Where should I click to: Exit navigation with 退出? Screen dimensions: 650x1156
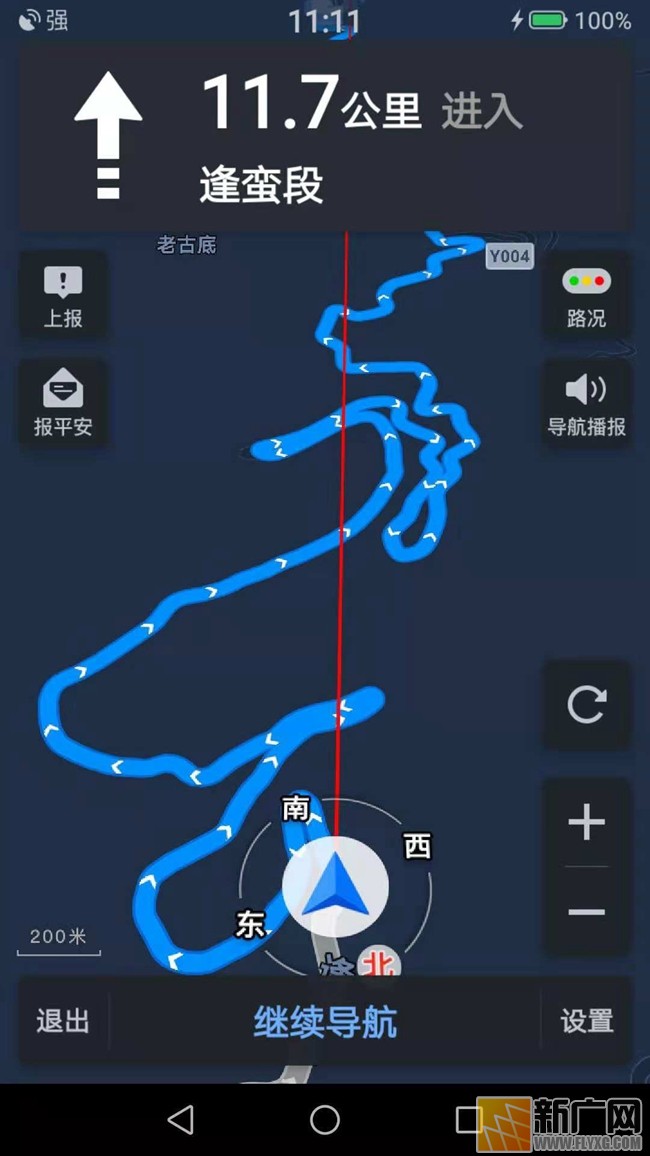(x=63, y=1021)
